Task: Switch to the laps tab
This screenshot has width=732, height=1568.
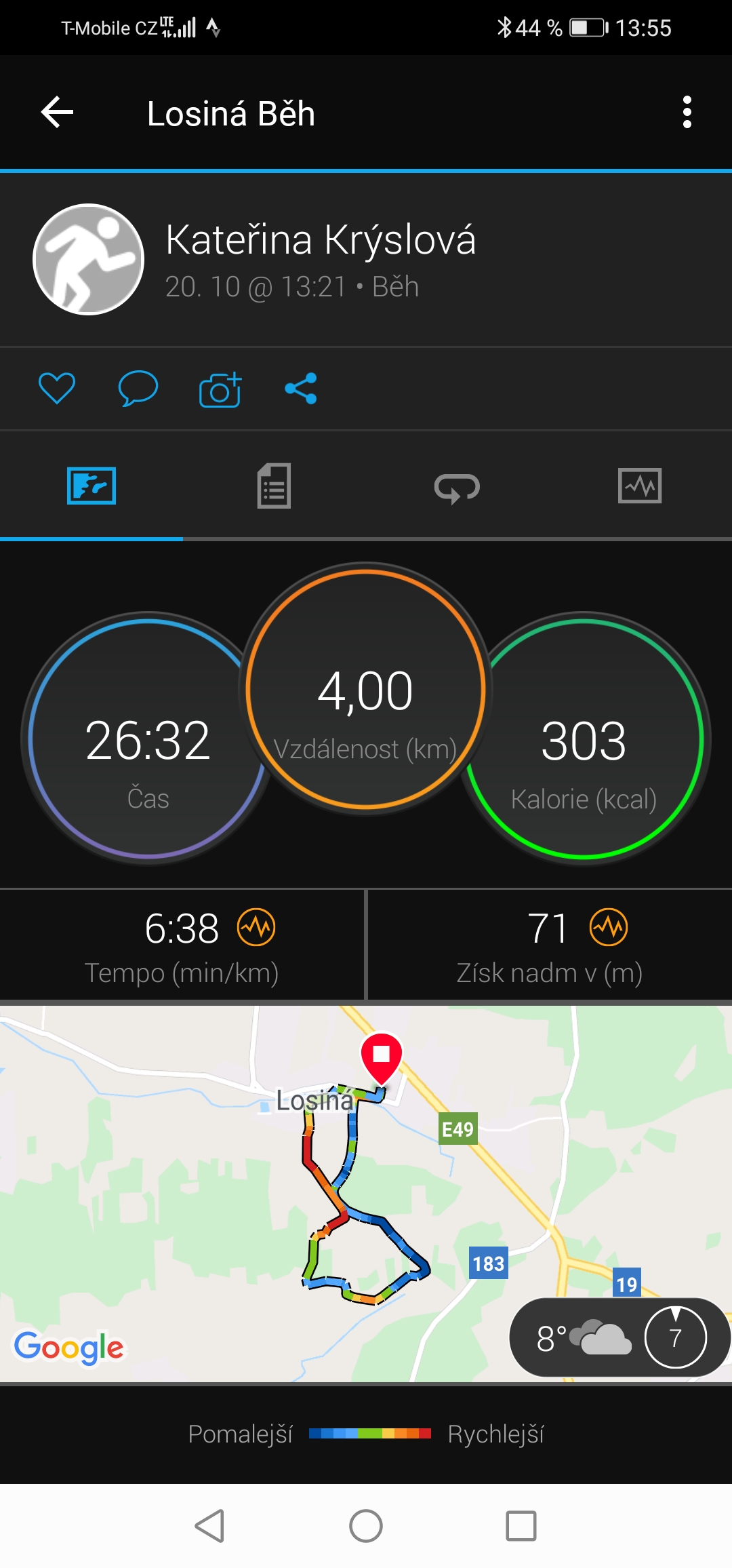Action: (457, 487)
